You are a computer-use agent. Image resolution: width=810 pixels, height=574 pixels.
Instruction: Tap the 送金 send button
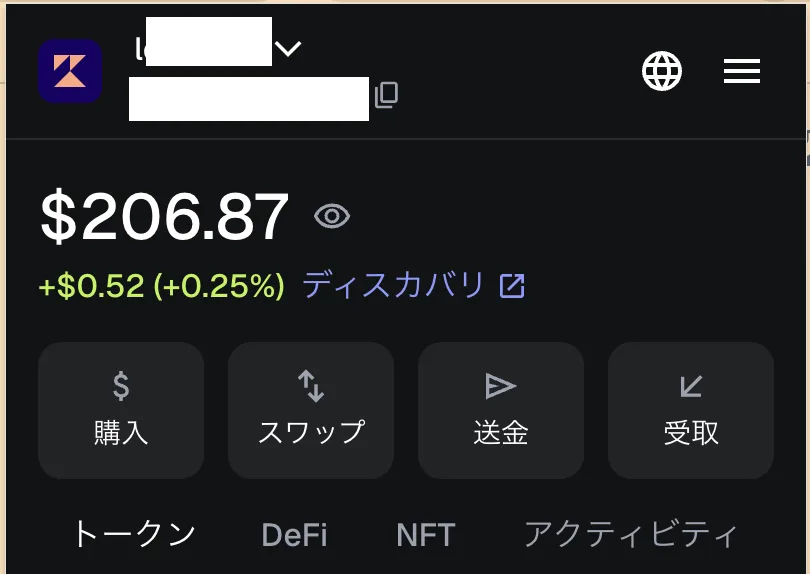(501, 410)
